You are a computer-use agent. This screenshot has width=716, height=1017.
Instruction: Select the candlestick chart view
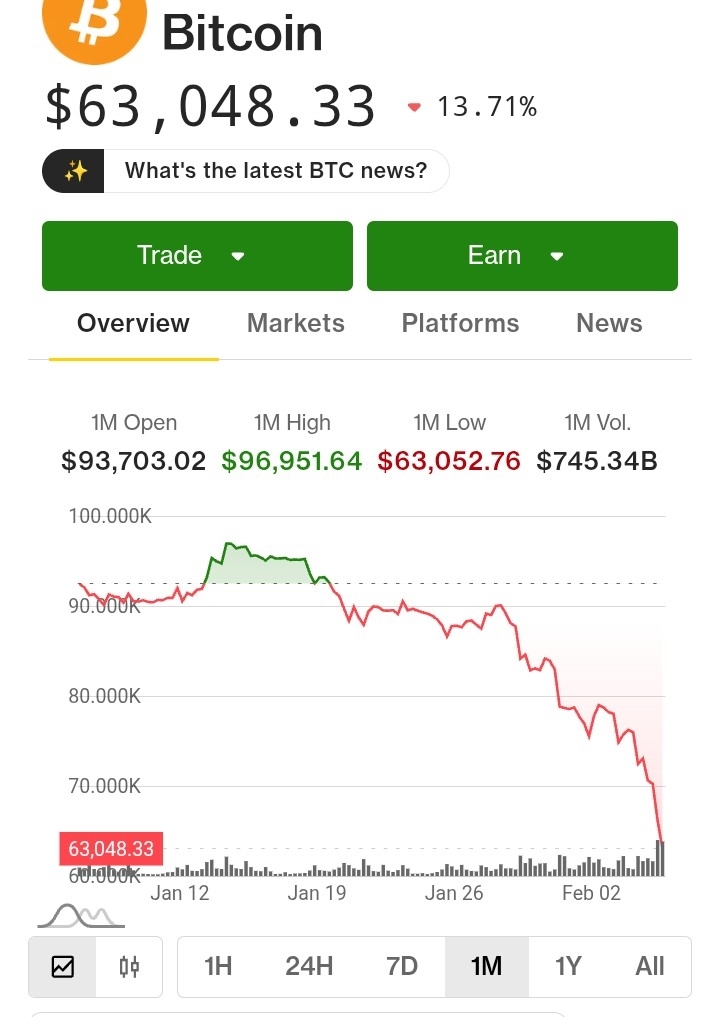tap(129, 967)
